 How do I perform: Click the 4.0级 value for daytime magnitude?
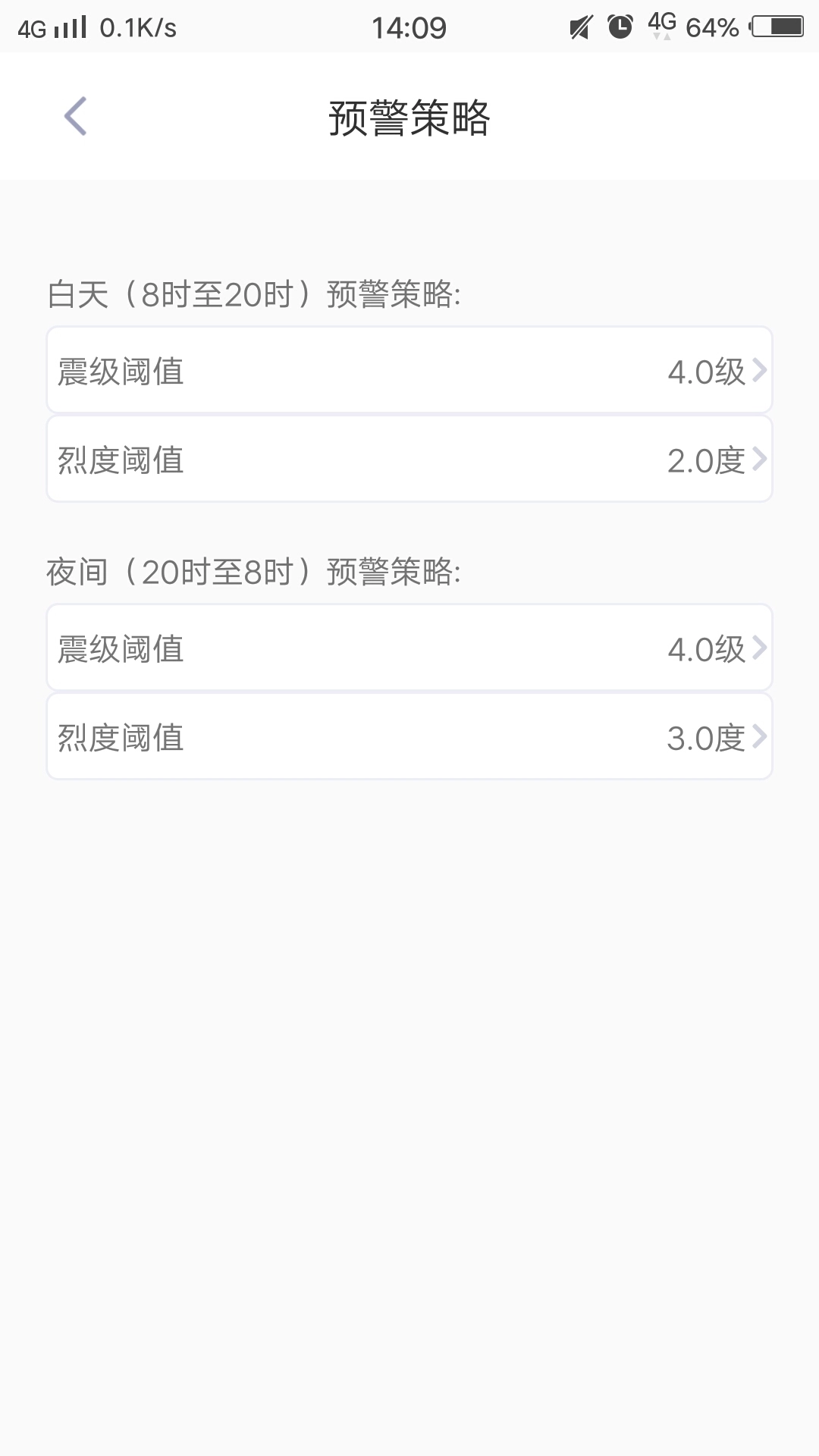tap(705, 371)
